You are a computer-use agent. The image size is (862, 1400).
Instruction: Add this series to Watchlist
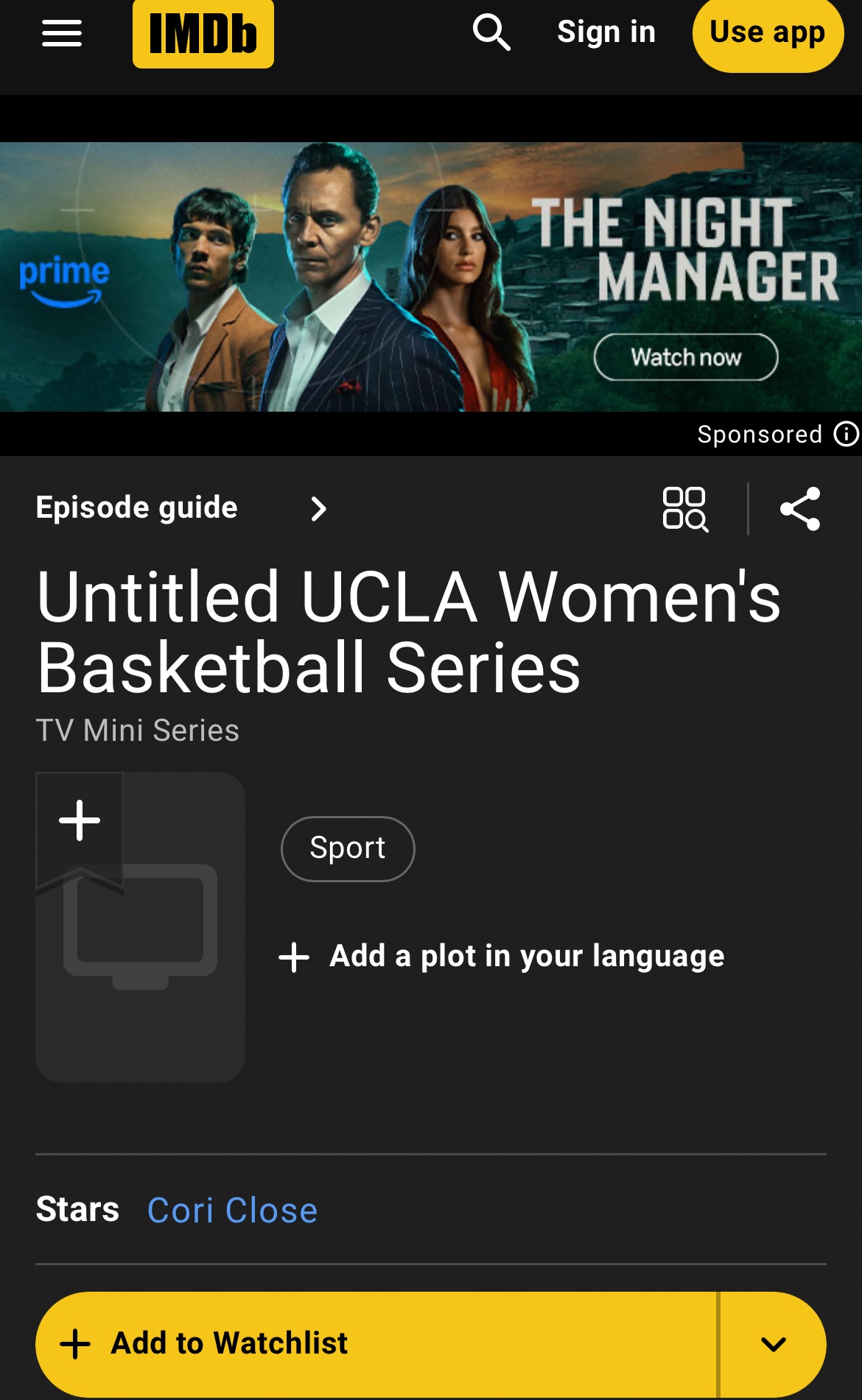click(x=376, y=1344)
